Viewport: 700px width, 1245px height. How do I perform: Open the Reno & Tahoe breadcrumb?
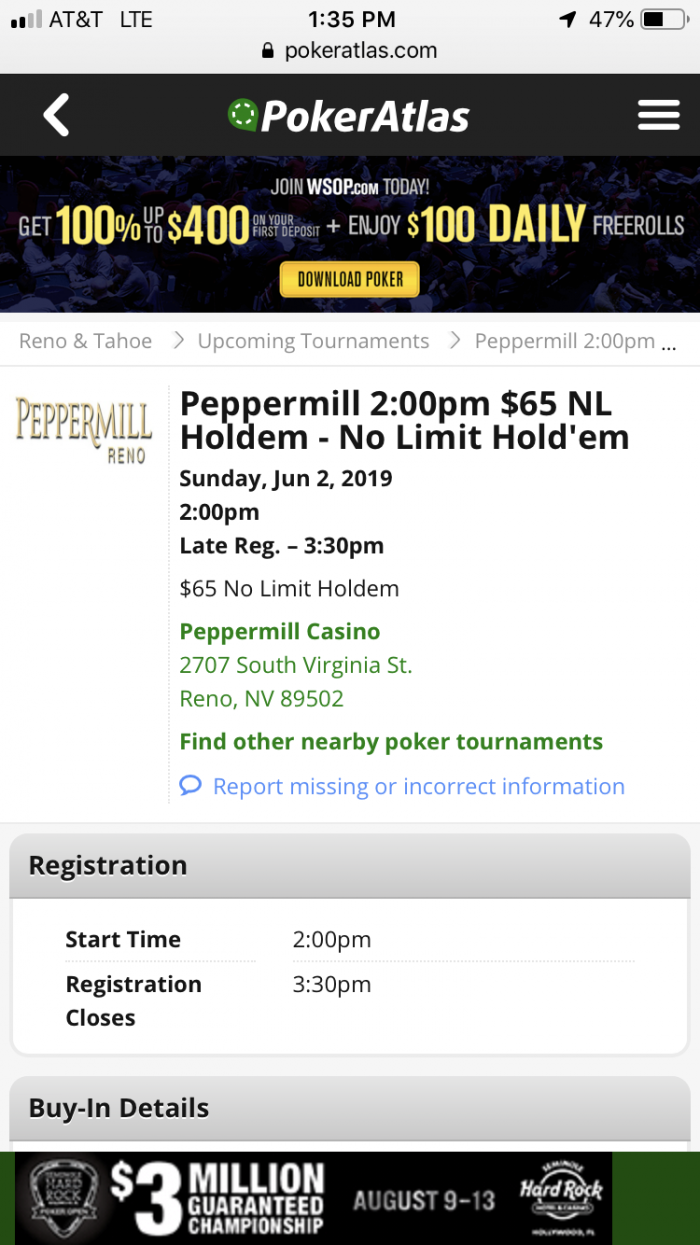click(x=85, y=341)
